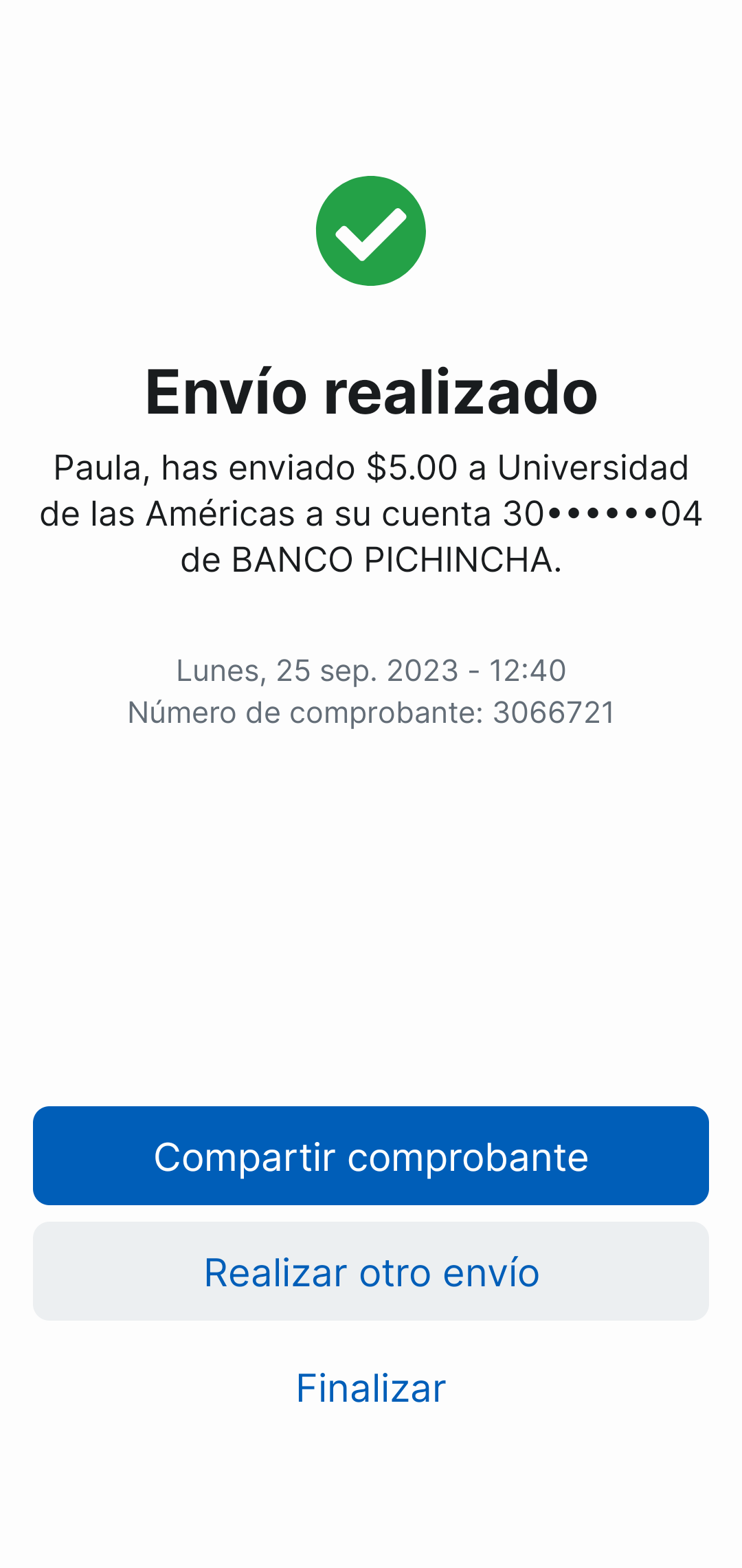Viewport: 742px width, 1568px height.
Task: Select Realizar otro envío
Action: 371,1272
